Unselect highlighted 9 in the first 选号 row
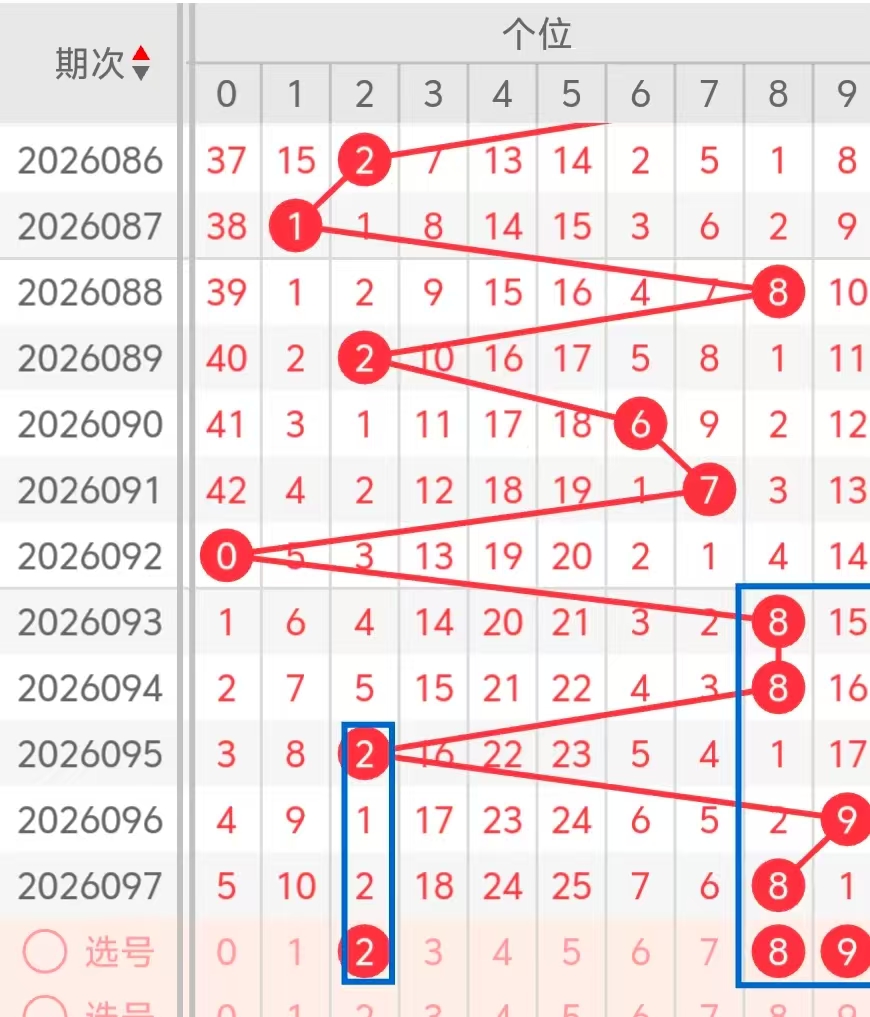Screen dimensions: 870x1017 (846, 952)
